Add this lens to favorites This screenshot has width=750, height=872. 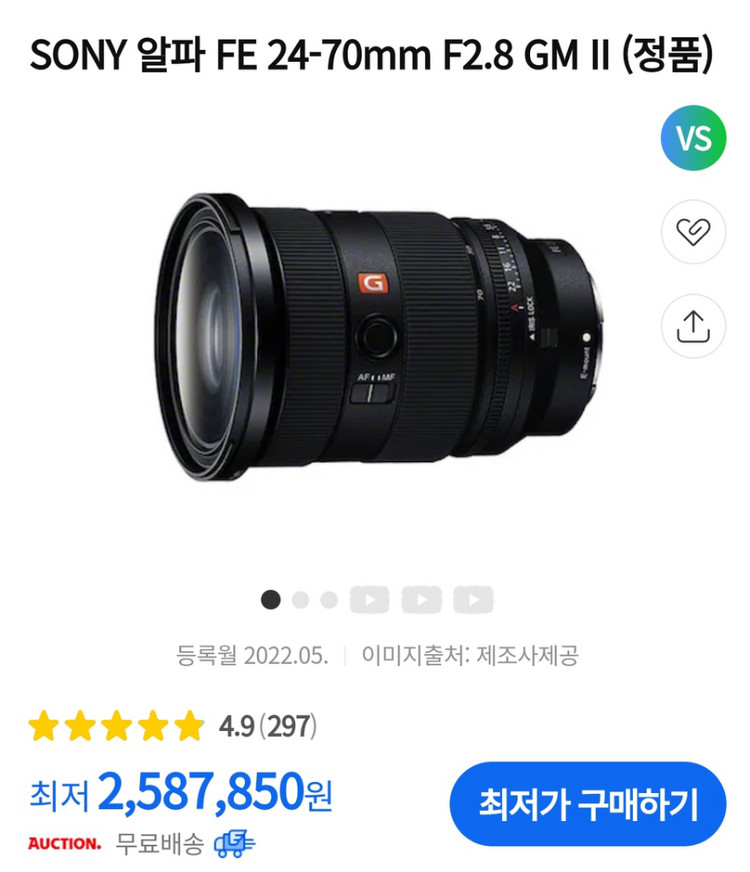click(693, 231)
